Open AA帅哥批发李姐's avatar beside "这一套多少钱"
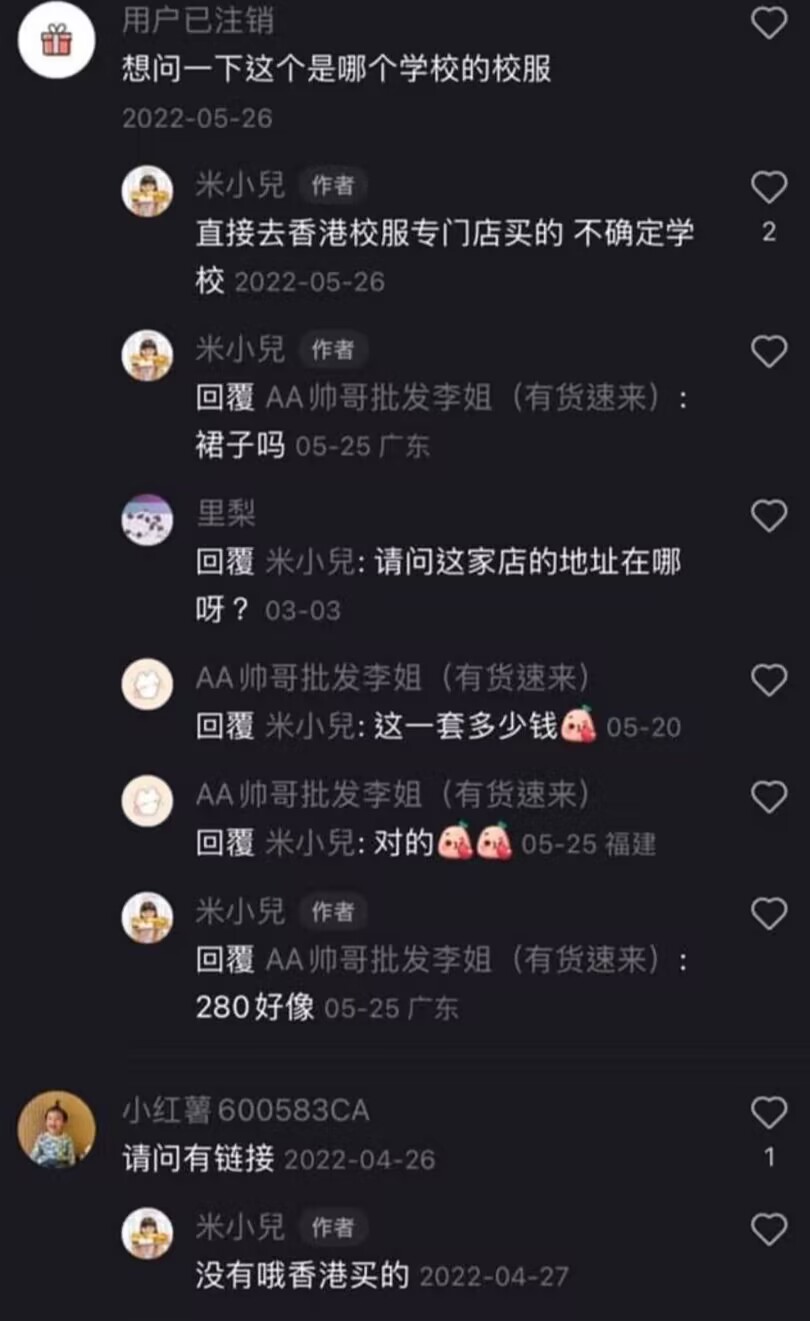This screenshot has width=810, height=1321. (147, 684)
